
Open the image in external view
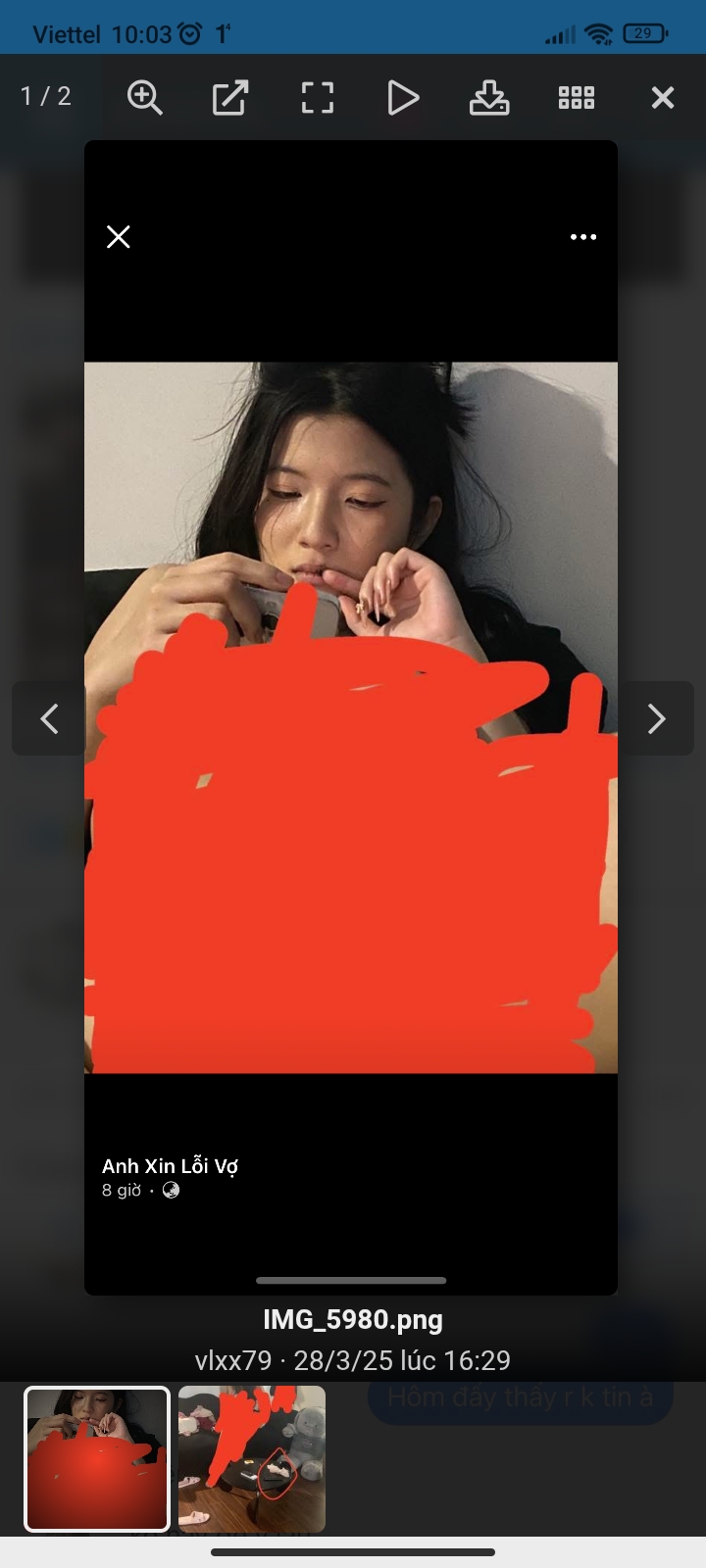(230, 97)
